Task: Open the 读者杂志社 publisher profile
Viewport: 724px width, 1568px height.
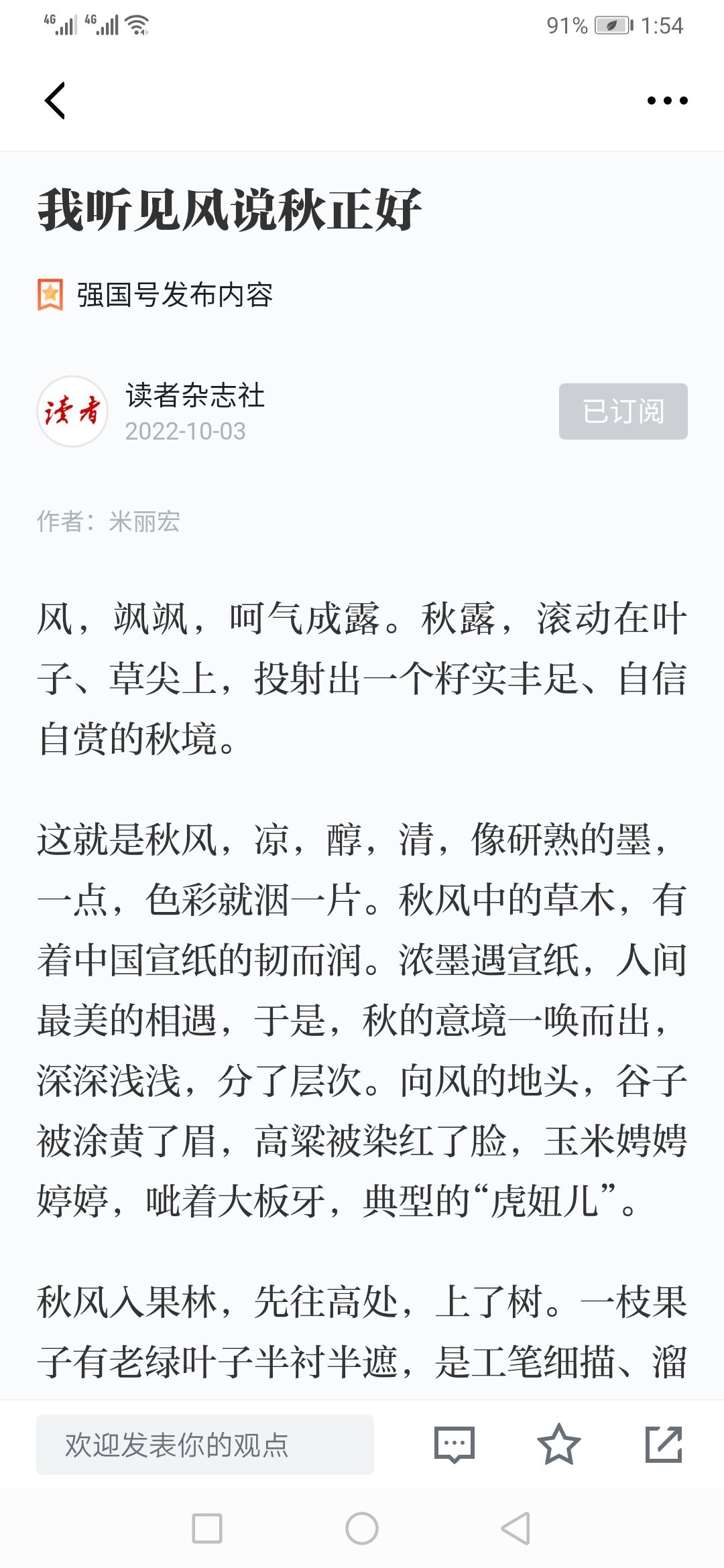Action: pos(194,395)
